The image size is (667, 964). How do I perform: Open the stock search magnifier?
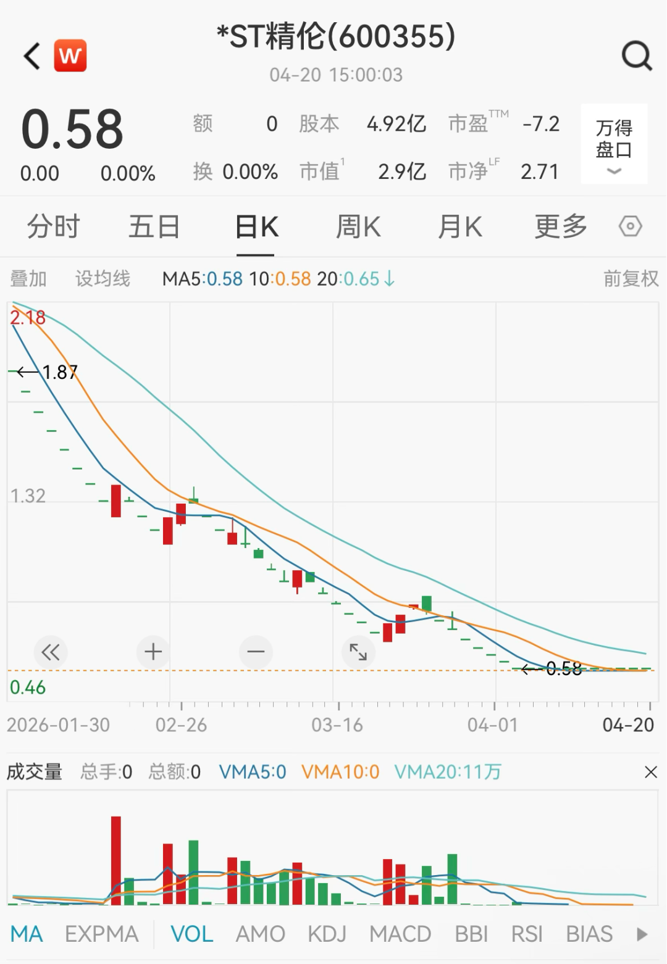pos(637,56)
